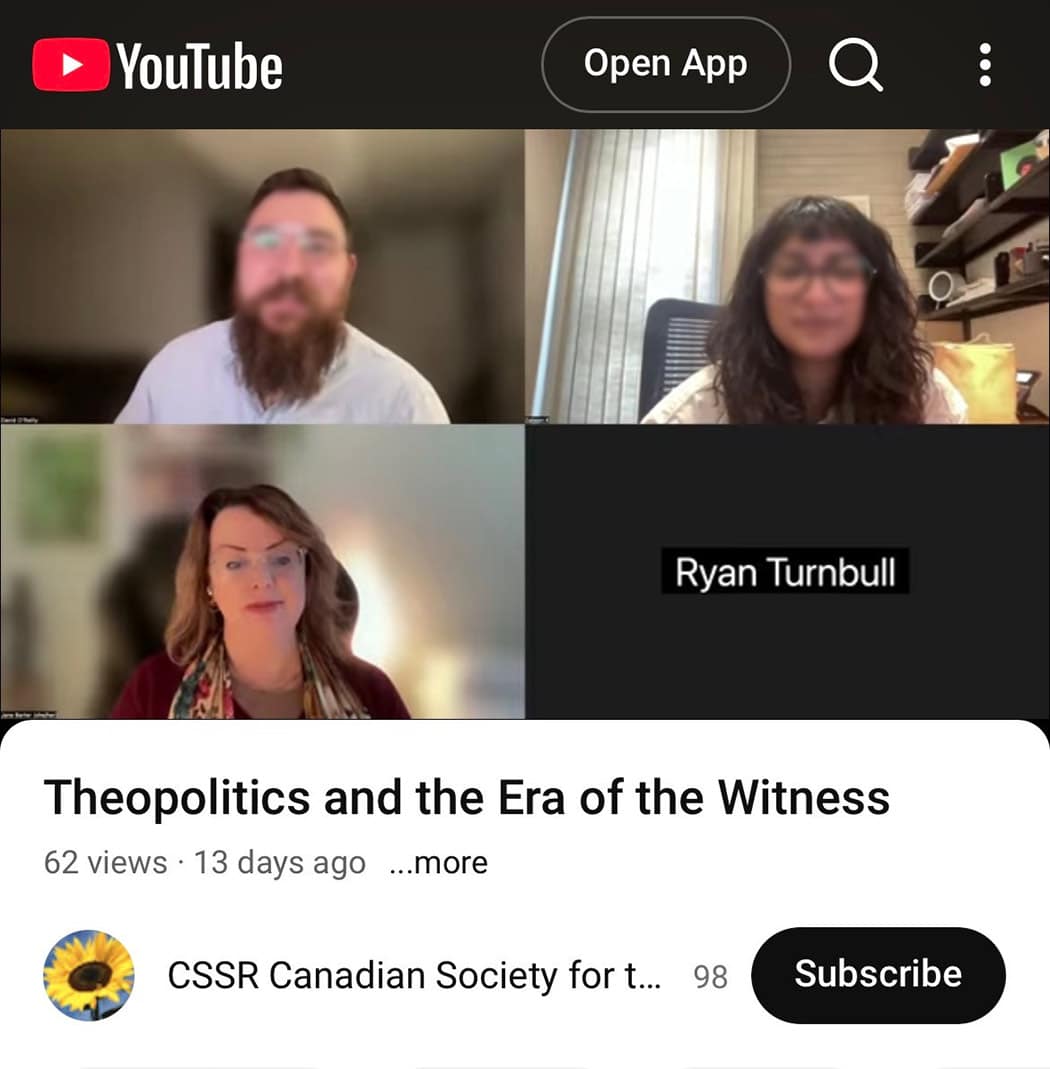Expand the description with ...more
This screenshot has width=1050, height=1069.
pyautogui.click(x=438, y=862)
